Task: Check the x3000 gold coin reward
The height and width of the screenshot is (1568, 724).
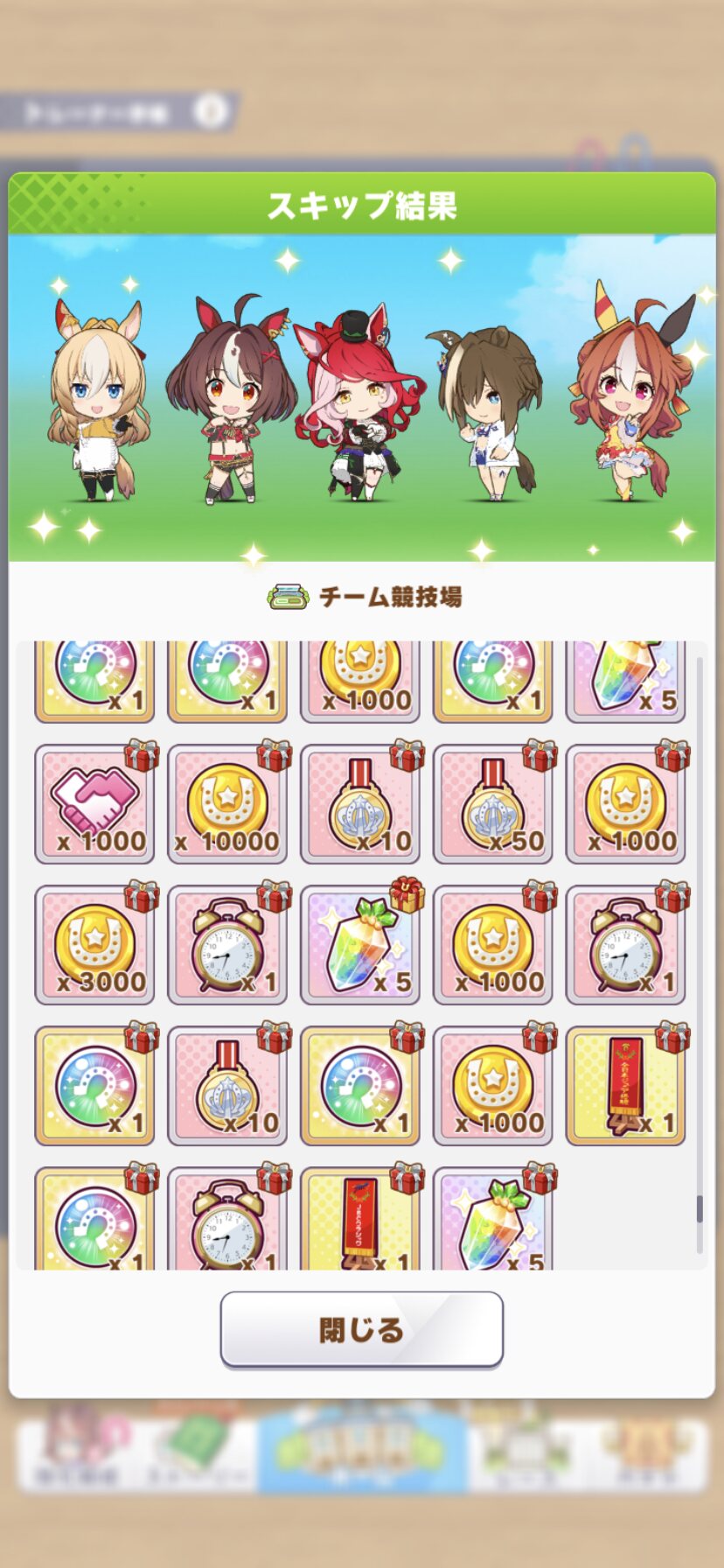Action: [x=94, y=944]
